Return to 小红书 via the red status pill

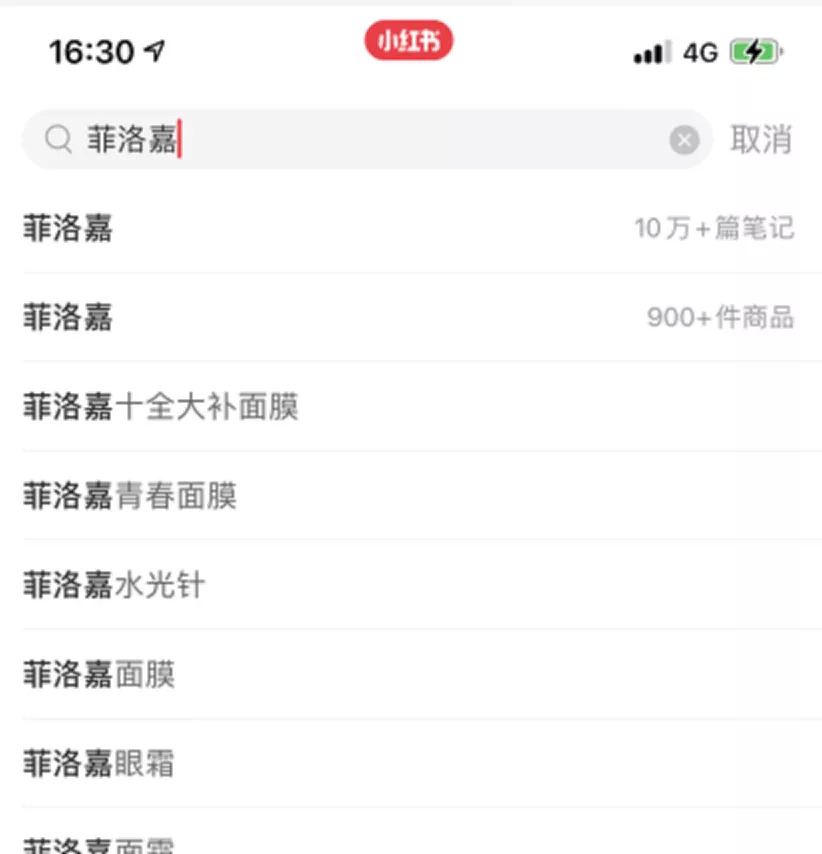click(x=409, y=40)
